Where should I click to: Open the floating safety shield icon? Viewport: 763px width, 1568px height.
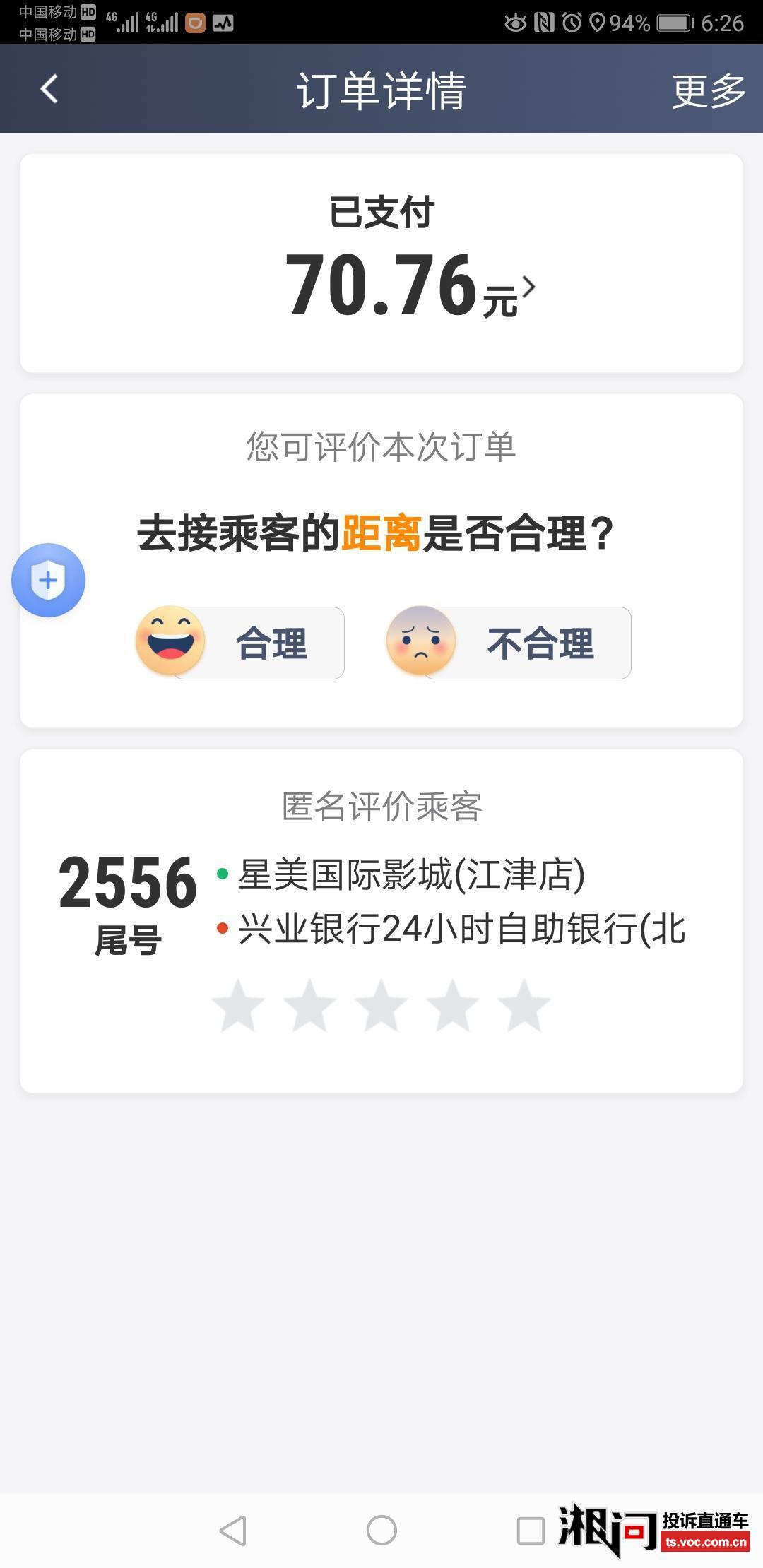(48, 579)
